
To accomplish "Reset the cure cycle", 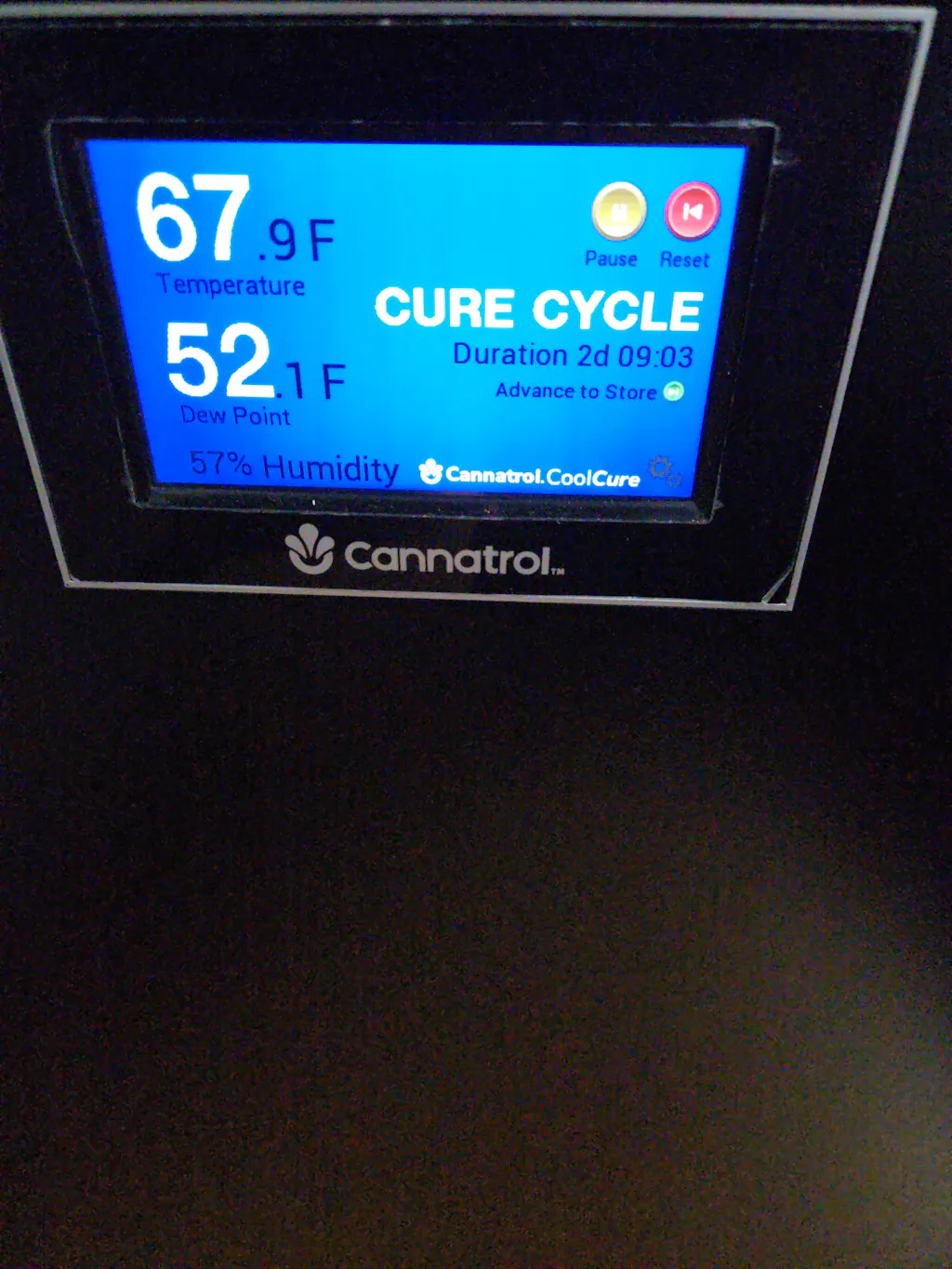I will coord(692,212).
